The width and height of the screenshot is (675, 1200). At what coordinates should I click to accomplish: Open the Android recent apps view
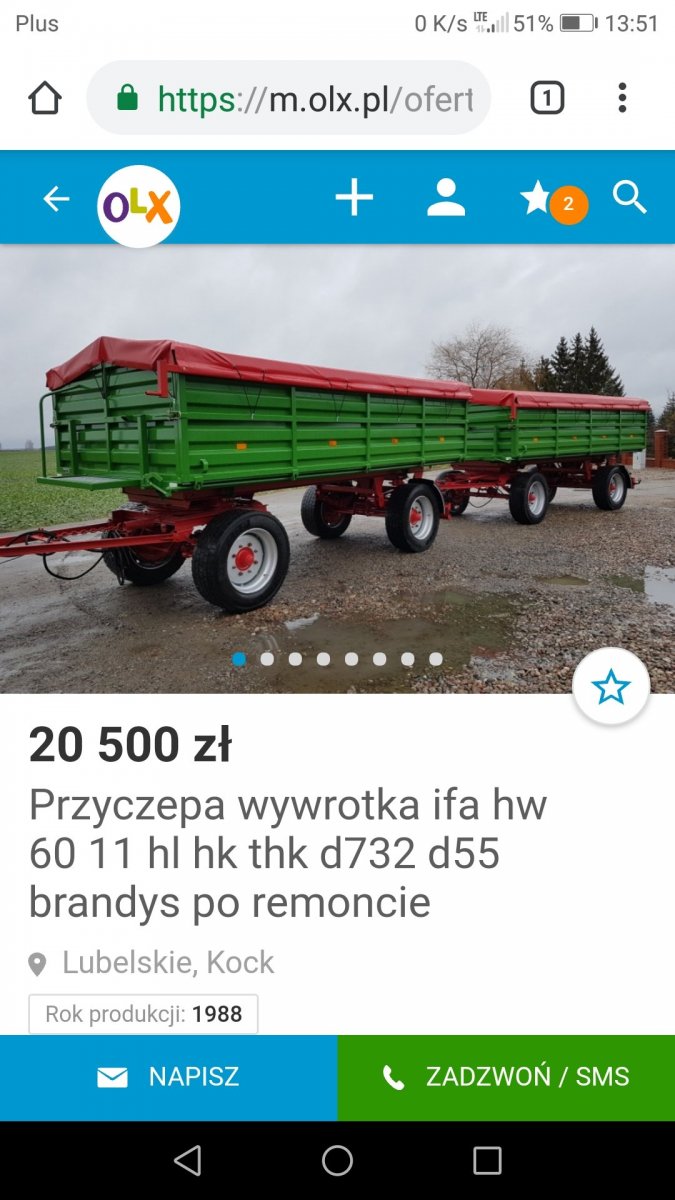tap(487, 1160)
